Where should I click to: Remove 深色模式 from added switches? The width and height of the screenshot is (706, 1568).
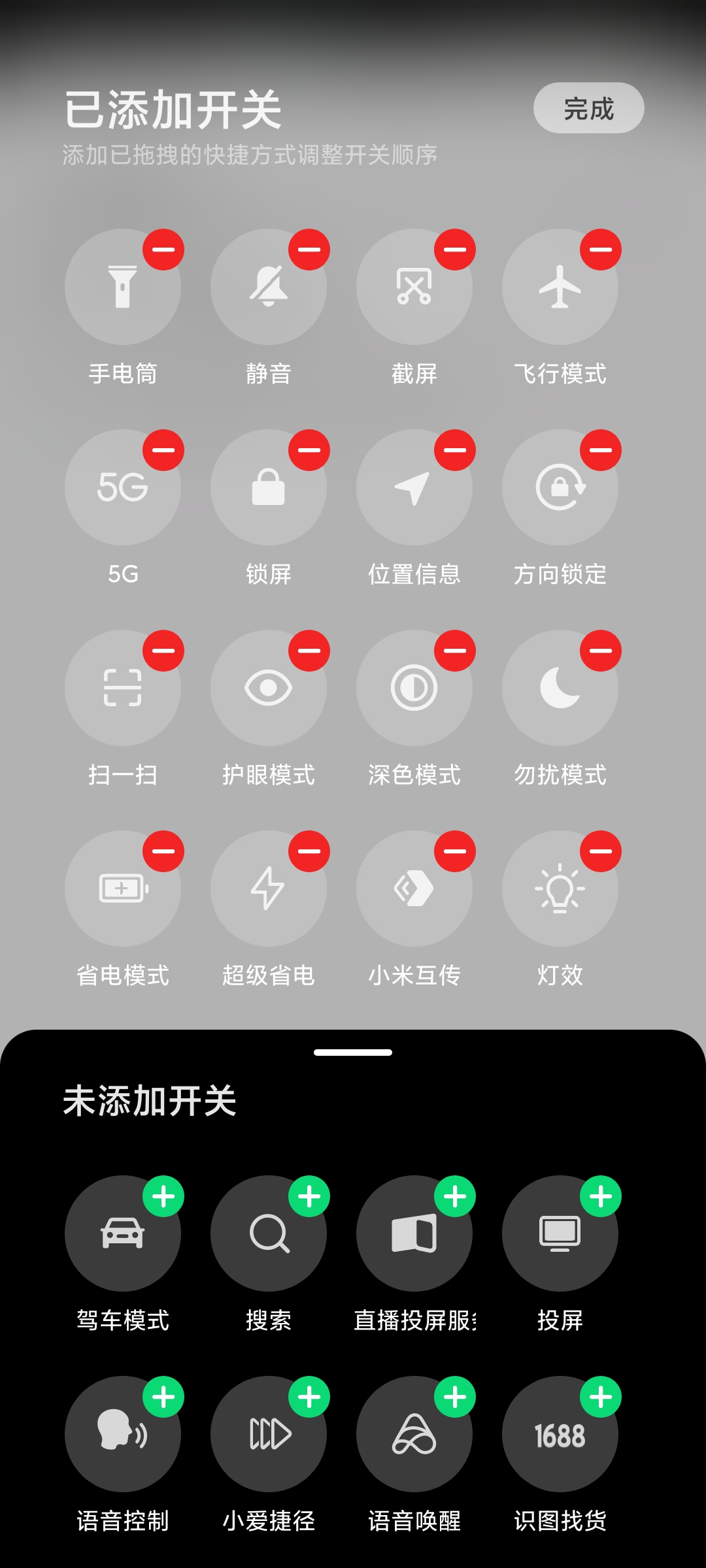coord(455,651)
